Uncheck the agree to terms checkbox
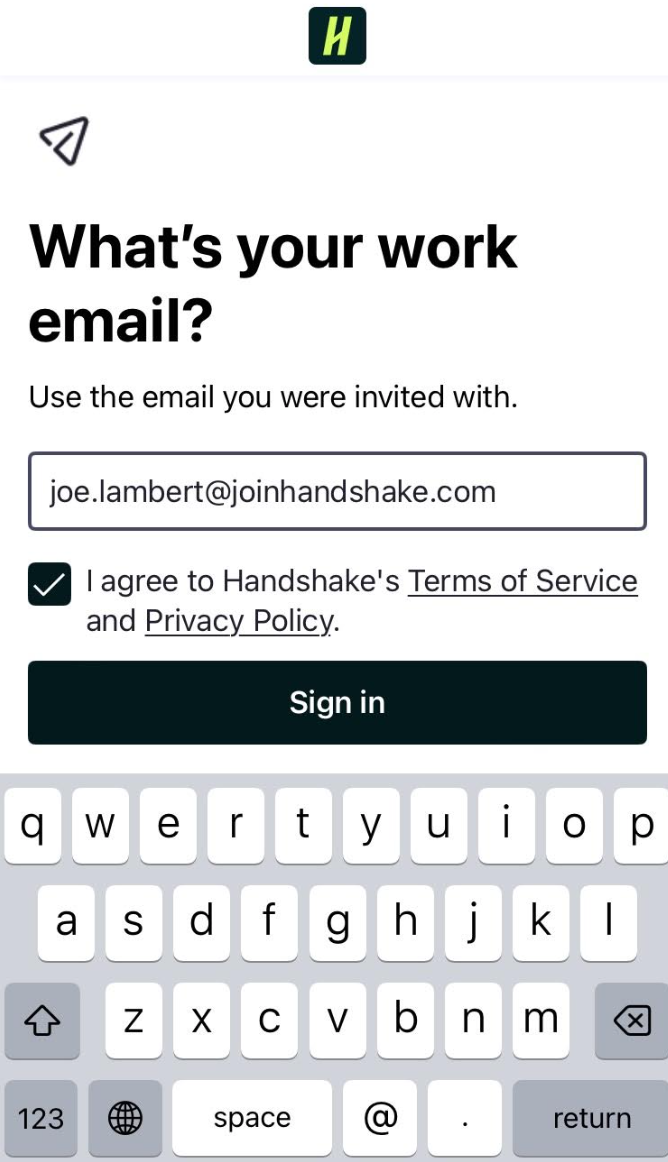The image size is (668, 1162). [50, 585]
